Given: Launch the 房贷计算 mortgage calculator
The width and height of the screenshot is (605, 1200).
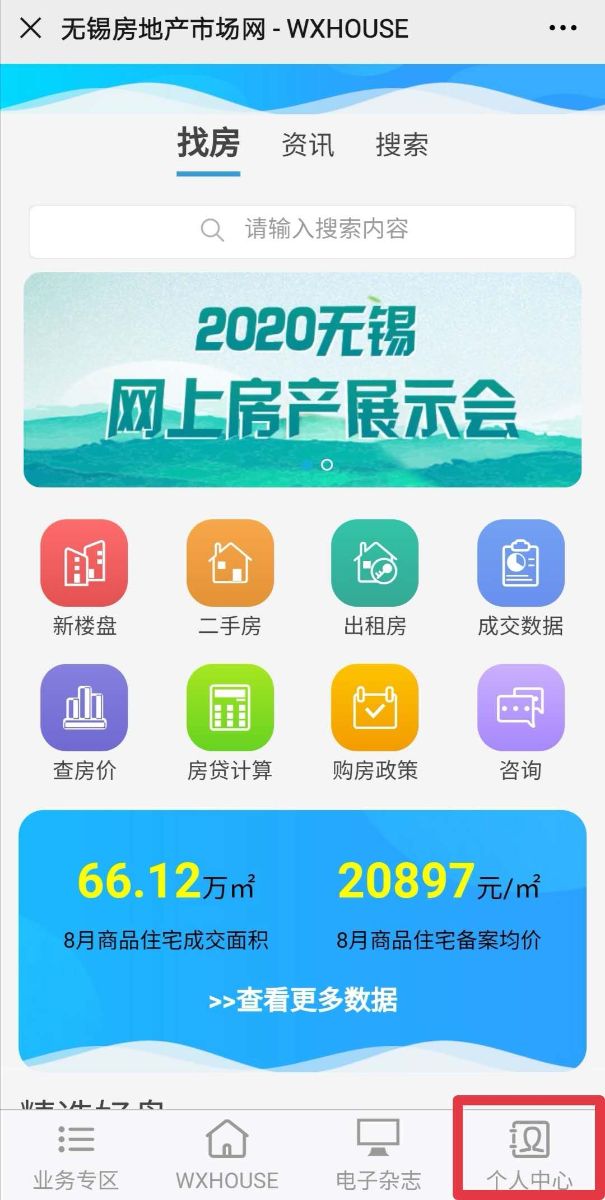Looking at the screenshot, I should [230, 722].
